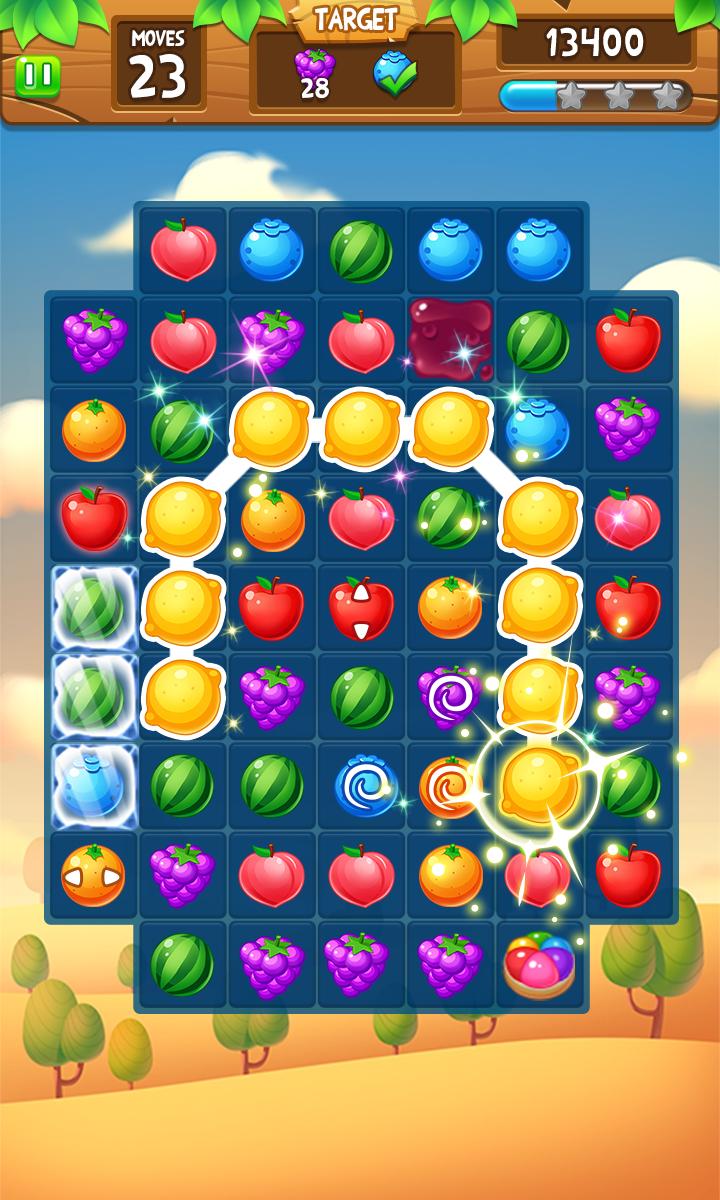The image size is (720, 1200).
Task: Select the watermelon in the top row
Action: pos(360,250)
